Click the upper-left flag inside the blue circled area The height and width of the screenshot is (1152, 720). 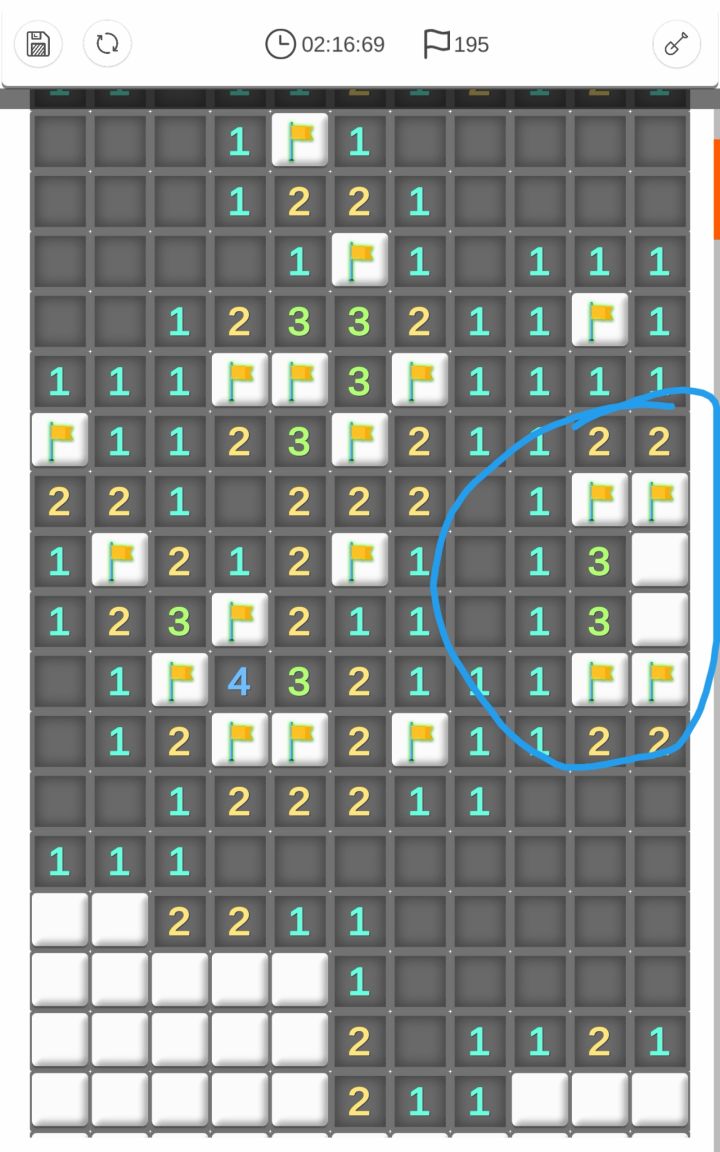point(600,499)
